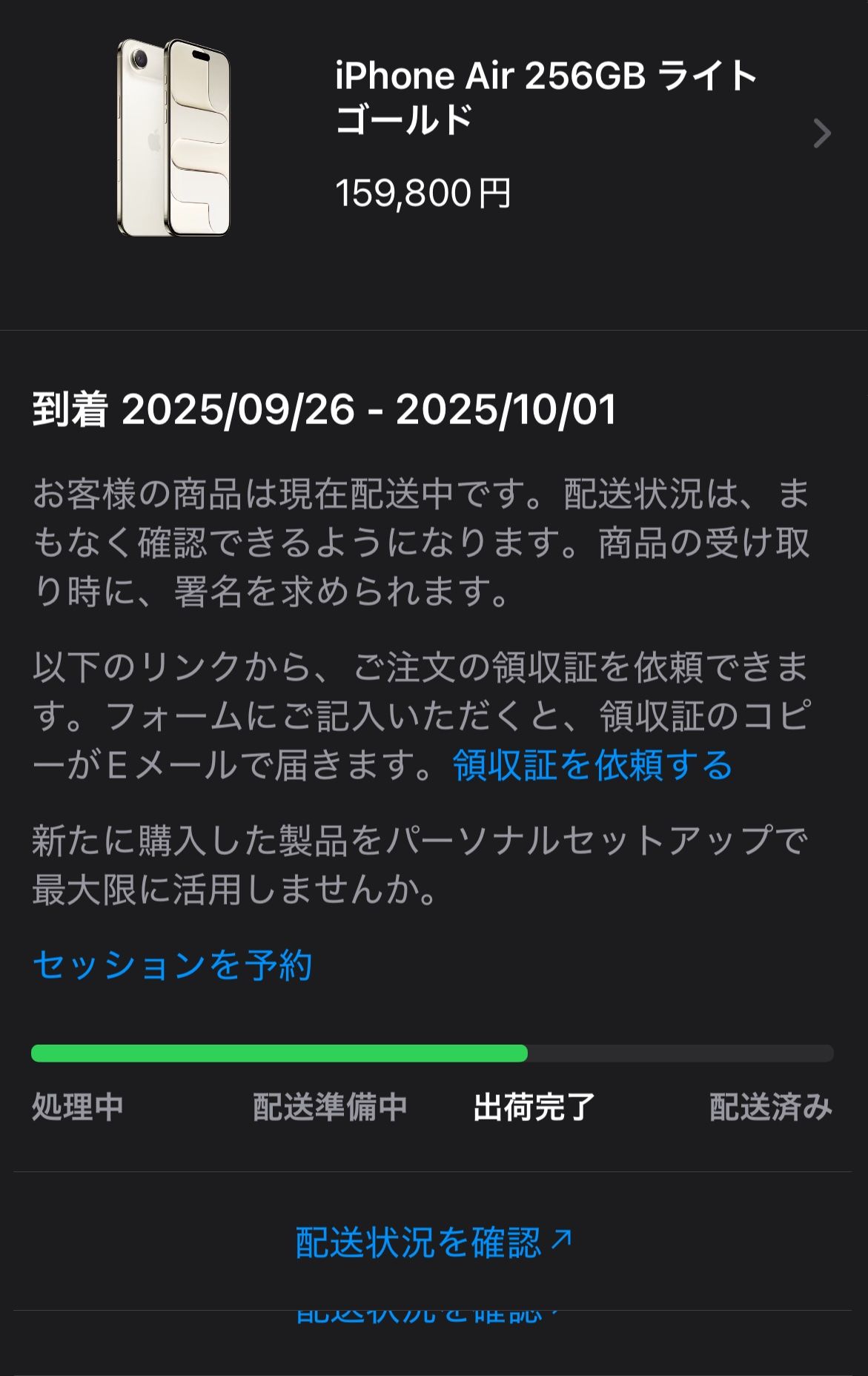Check delivery status via 配送状況を確認
This screenshot has width=868, height=1376.
pos(434,1242)
